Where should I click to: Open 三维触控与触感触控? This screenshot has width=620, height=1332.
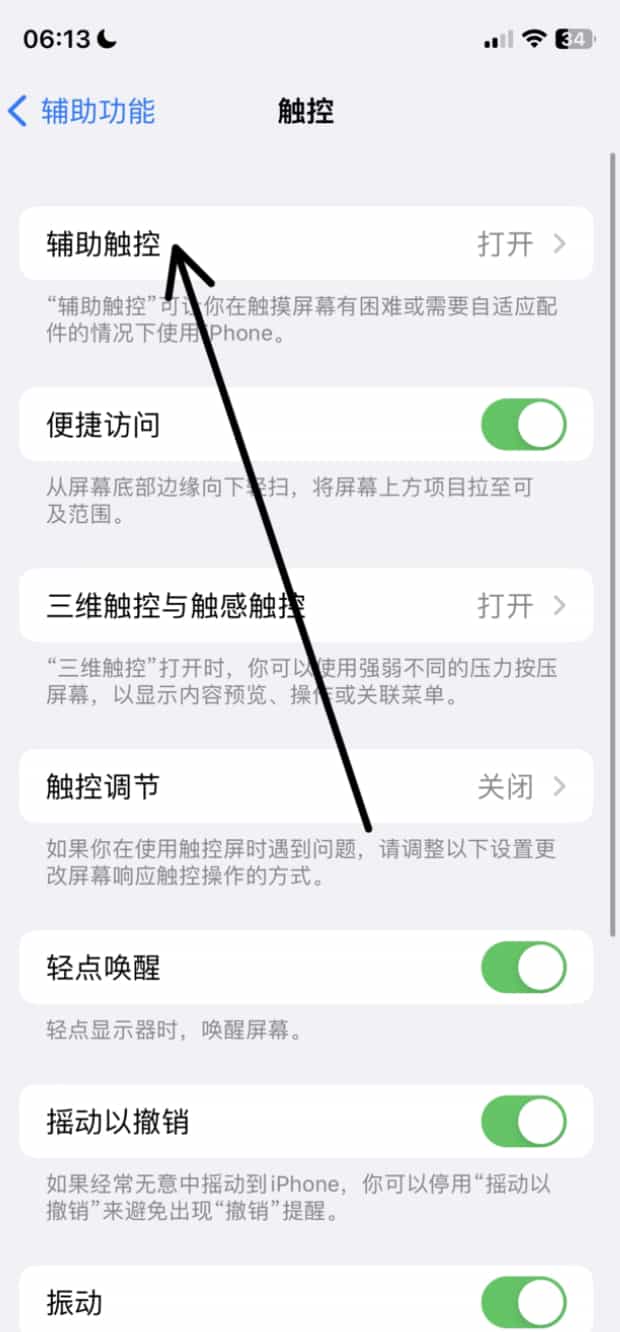(x=306, y=605)
